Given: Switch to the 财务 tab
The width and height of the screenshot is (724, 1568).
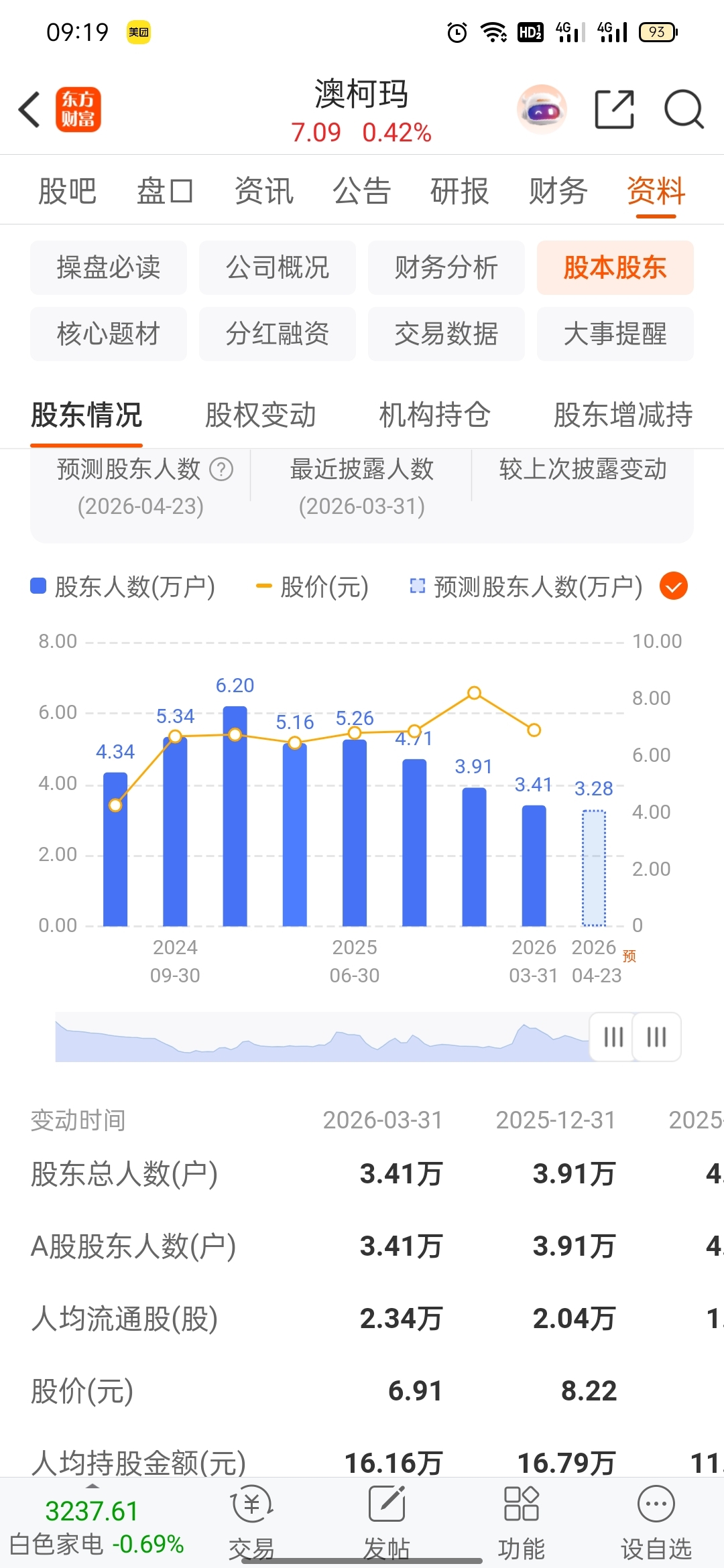Looking at the screenshot, I should click(x=558, y=191).
